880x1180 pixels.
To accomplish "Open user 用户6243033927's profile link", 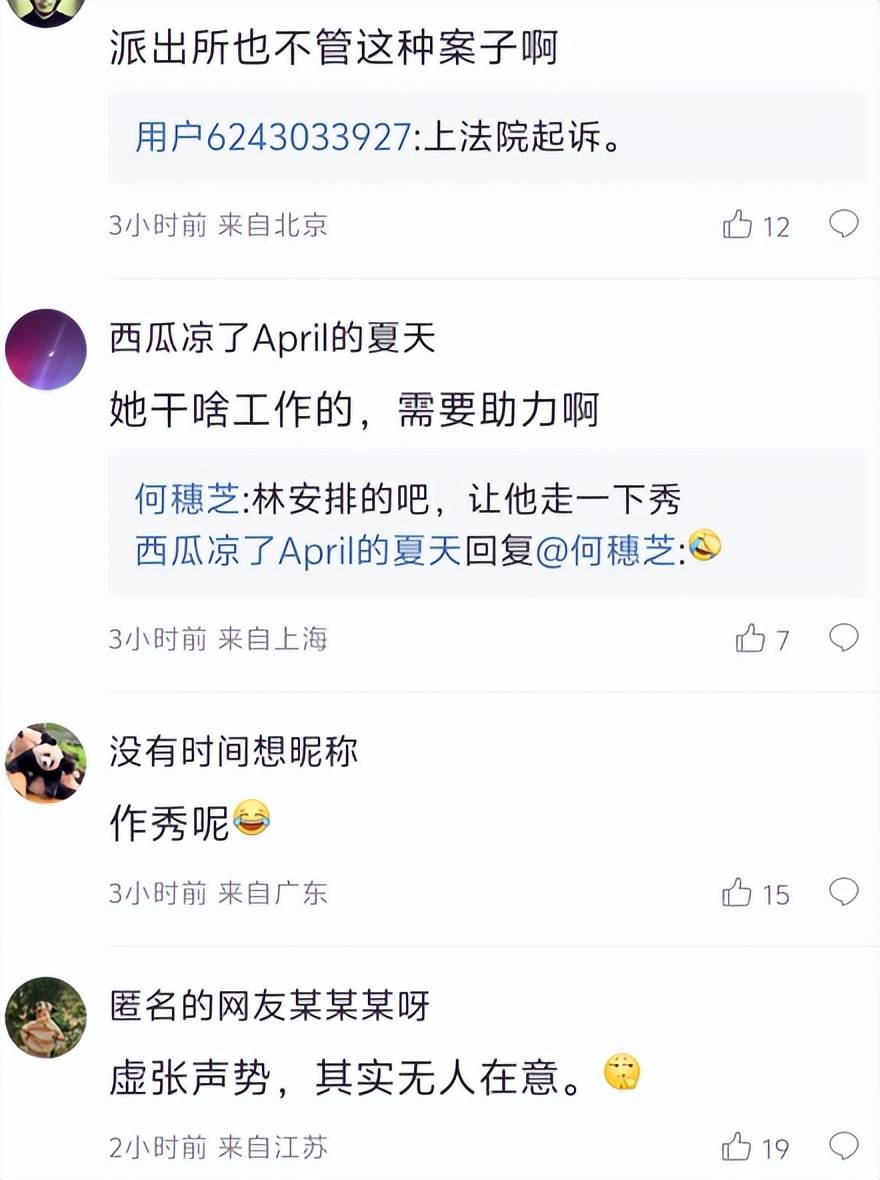I will point(272,138).
